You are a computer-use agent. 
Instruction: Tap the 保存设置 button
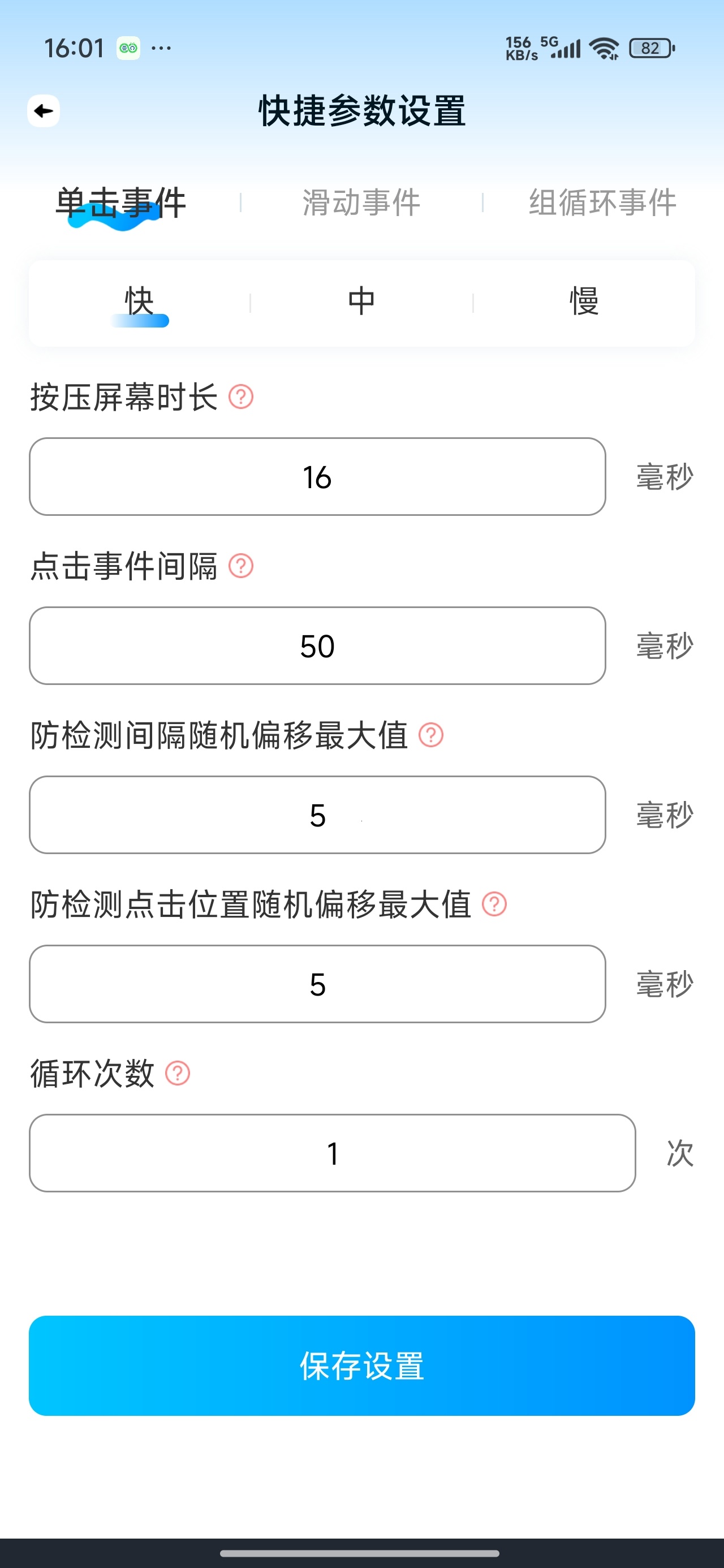point(361,1366)
